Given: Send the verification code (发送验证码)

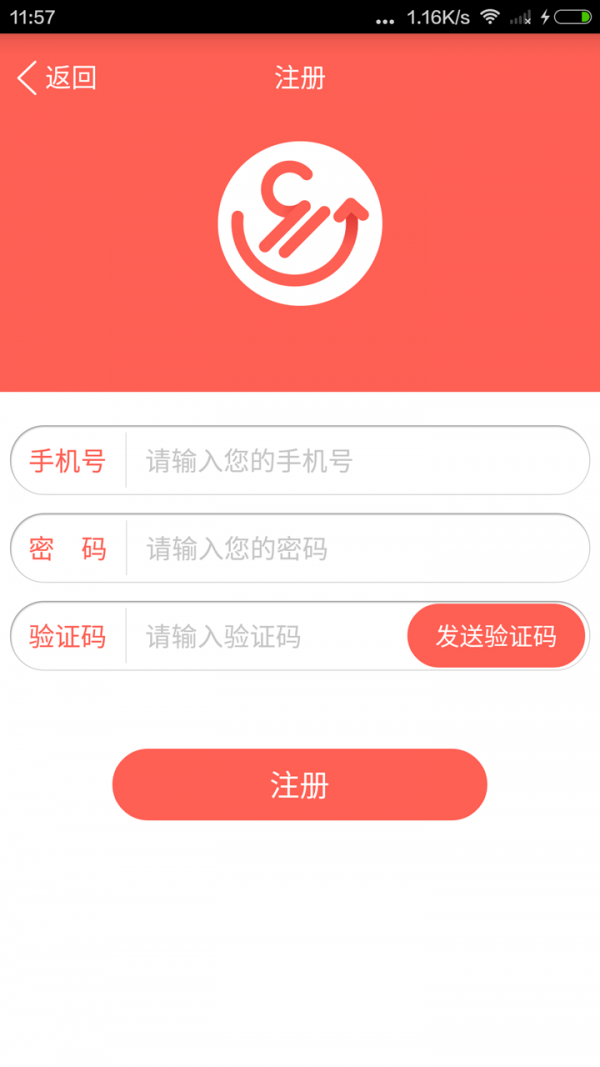Looking at the screenshot, I should (x=496, y=636).
